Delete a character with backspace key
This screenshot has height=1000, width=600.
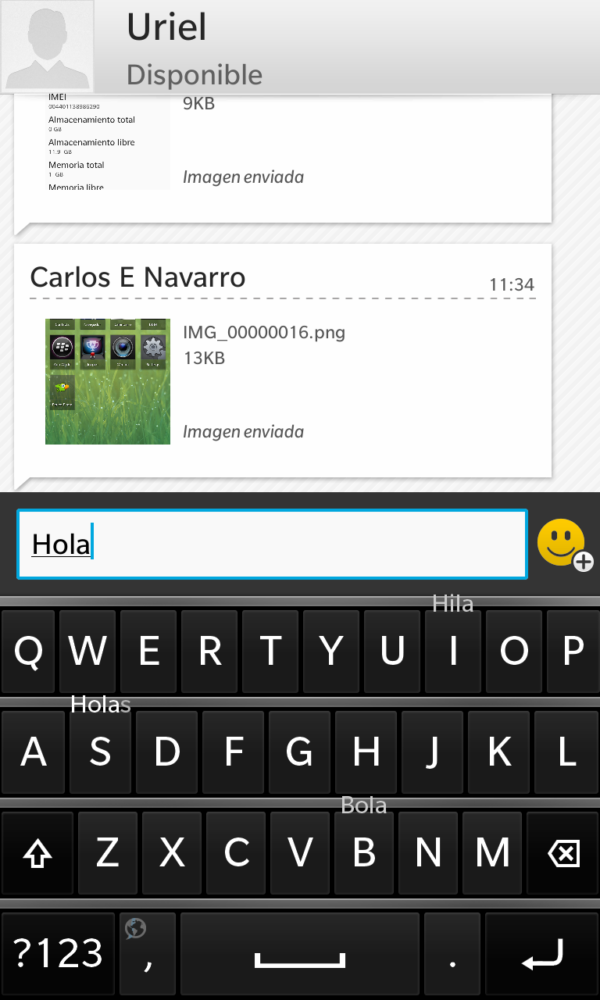563,853
